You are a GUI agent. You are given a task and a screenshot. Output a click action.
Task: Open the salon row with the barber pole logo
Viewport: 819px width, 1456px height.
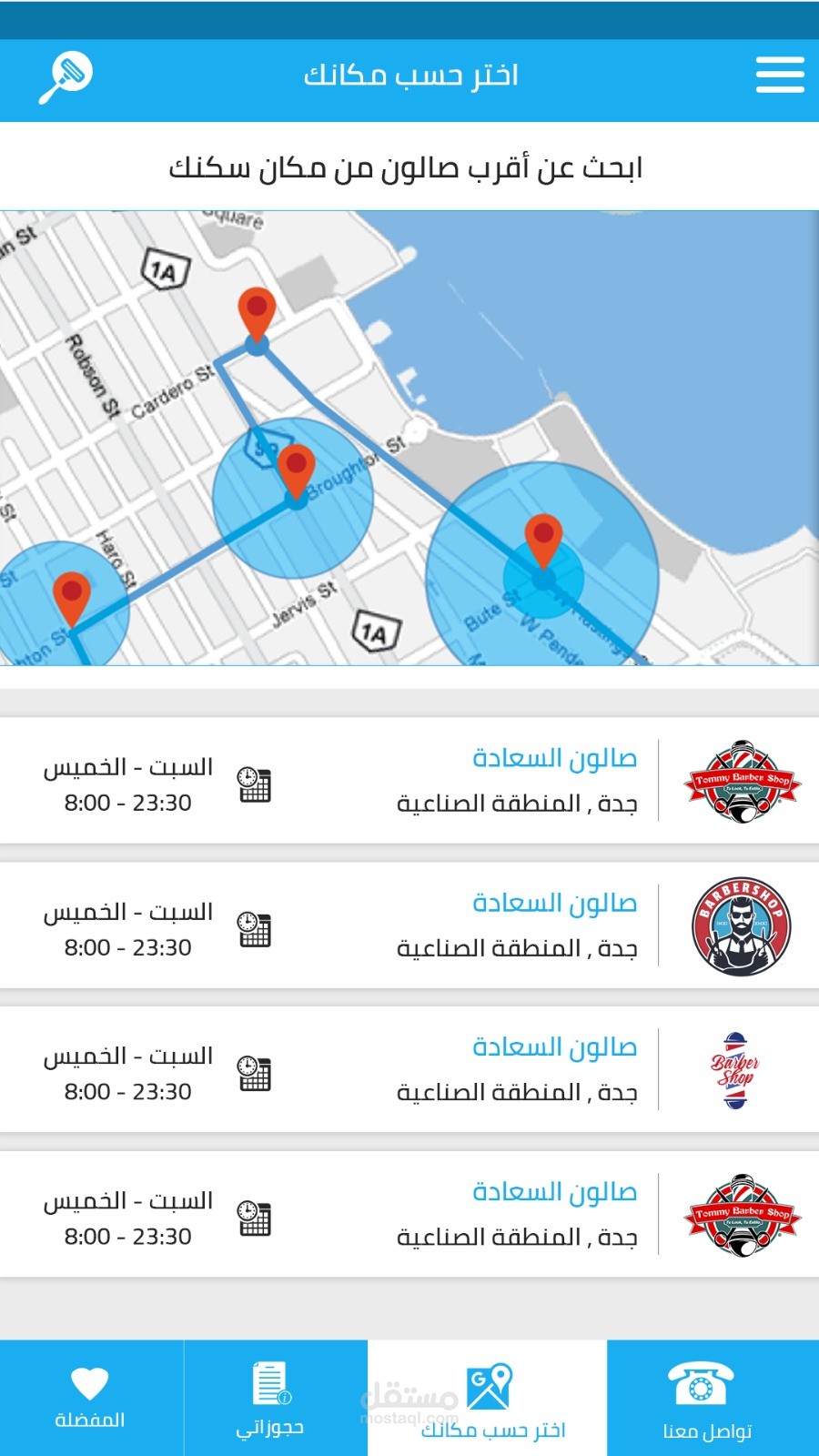click(409, 1069)
